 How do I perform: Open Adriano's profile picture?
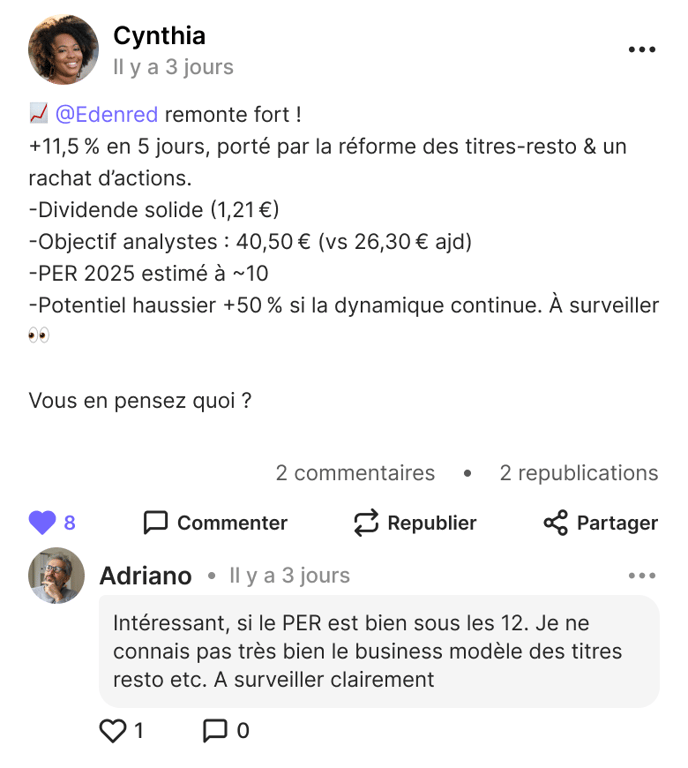[x=57, y=575]
